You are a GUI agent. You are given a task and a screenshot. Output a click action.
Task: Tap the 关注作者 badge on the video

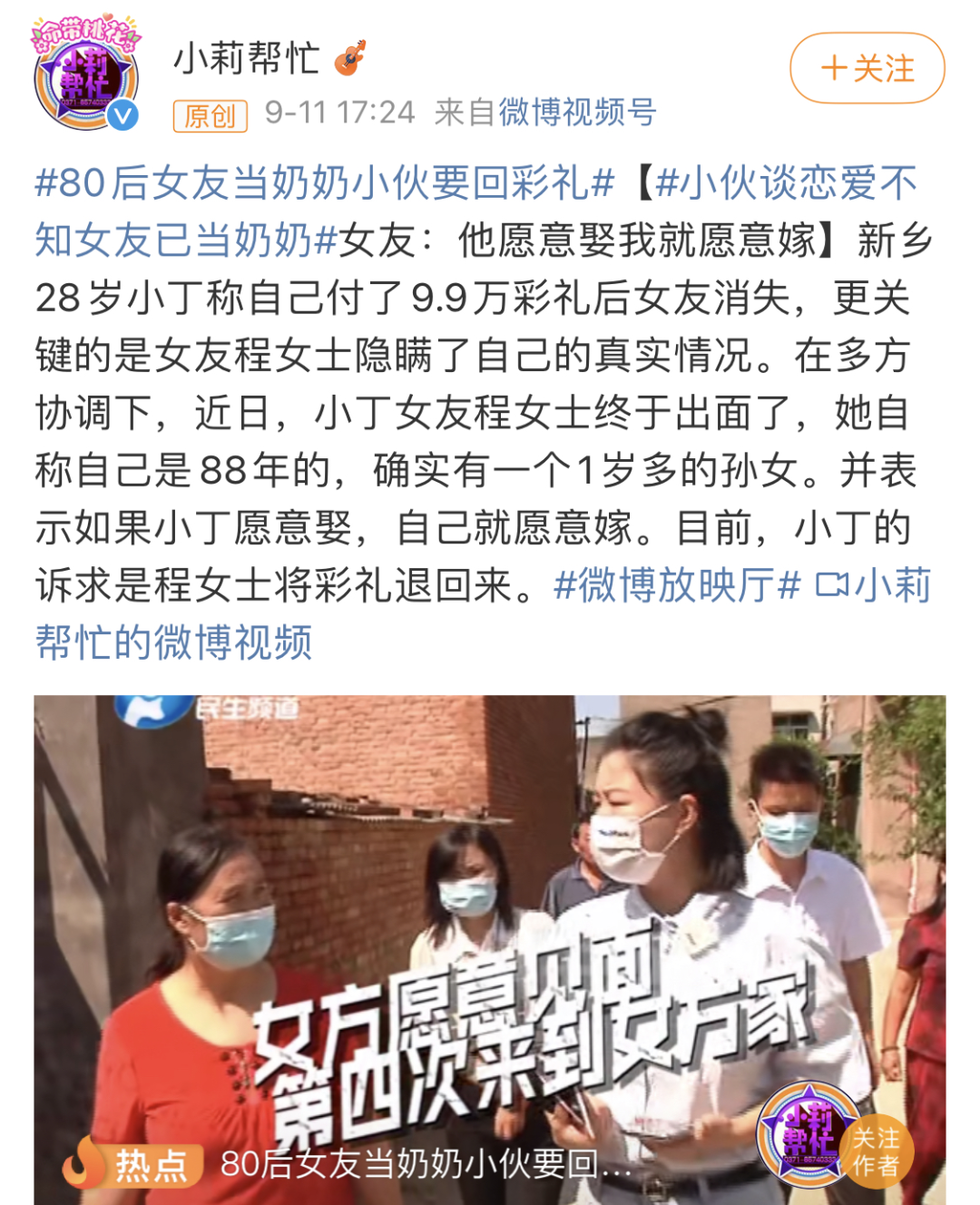click(x=876, y=1151)
